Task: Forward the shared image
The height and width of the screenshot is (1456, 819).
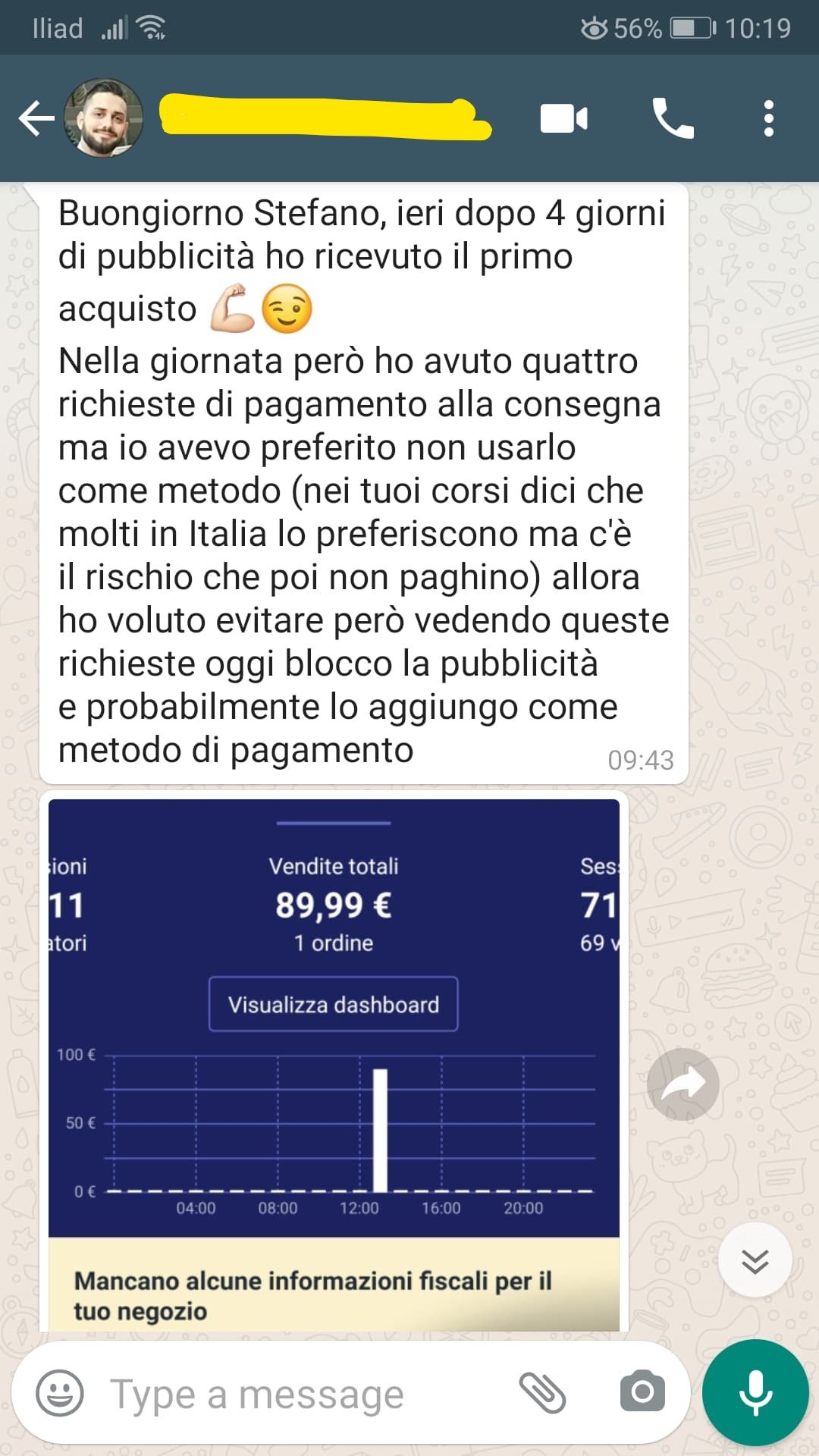Action: coord(683,1084)
